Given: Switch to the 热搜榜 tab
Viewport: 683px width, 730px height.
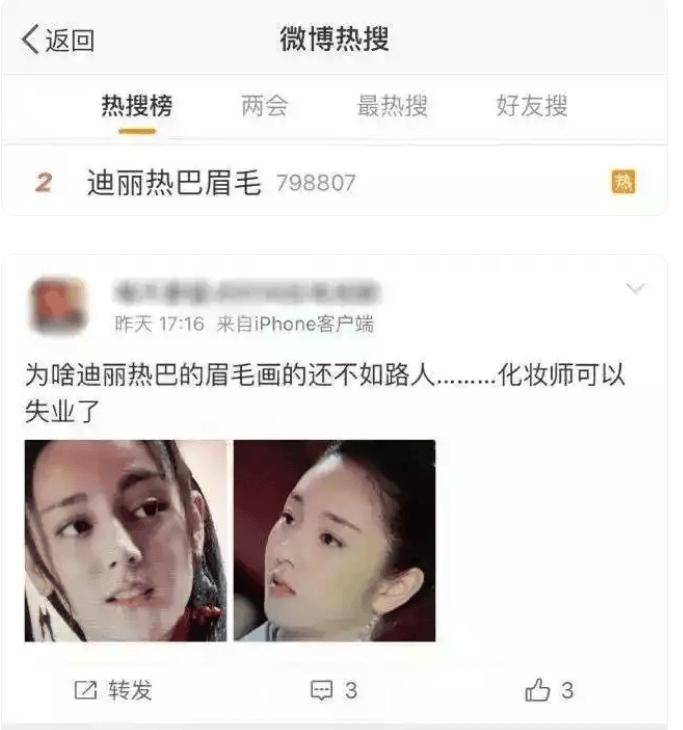Looking at the screenshot, I should [136, 106].
